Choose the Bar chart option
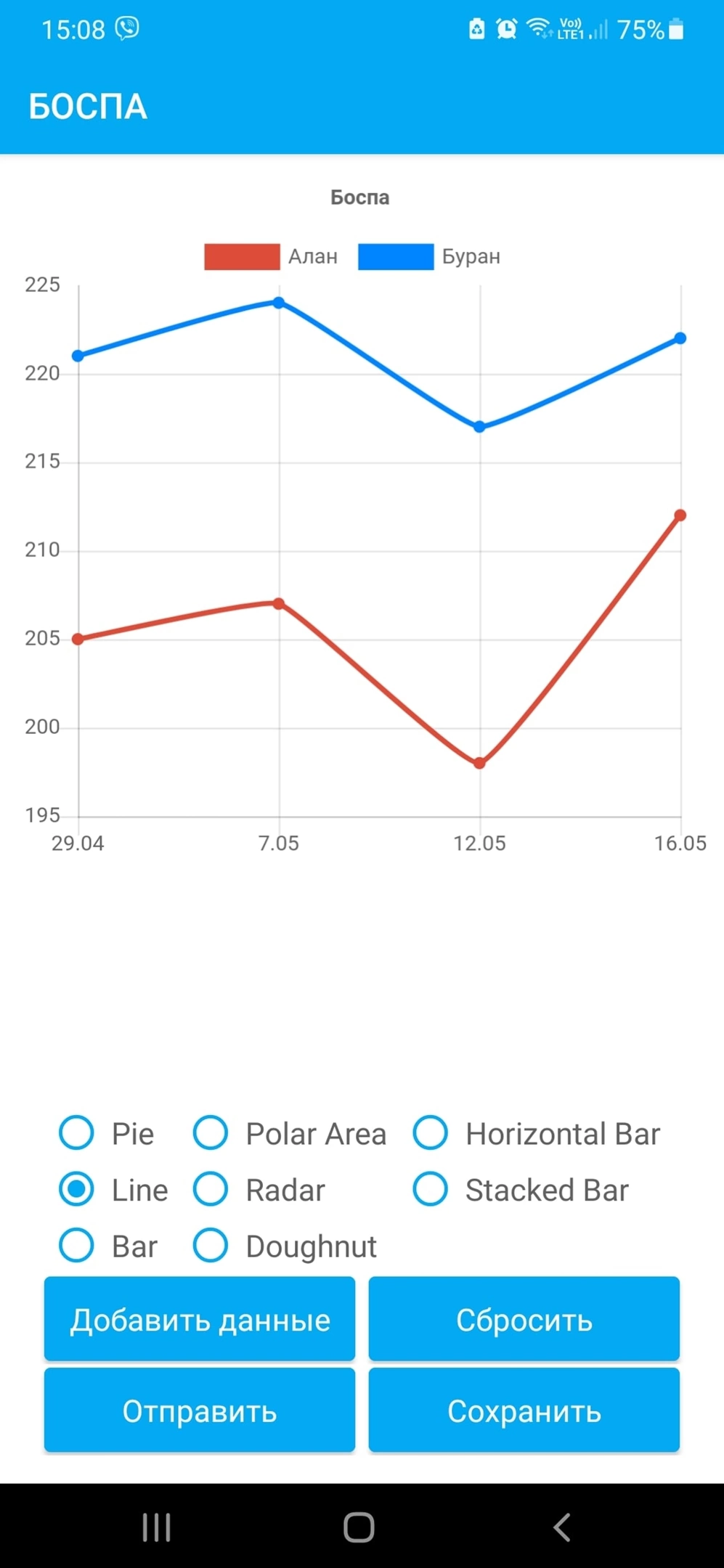 [x=77, y=1246]
